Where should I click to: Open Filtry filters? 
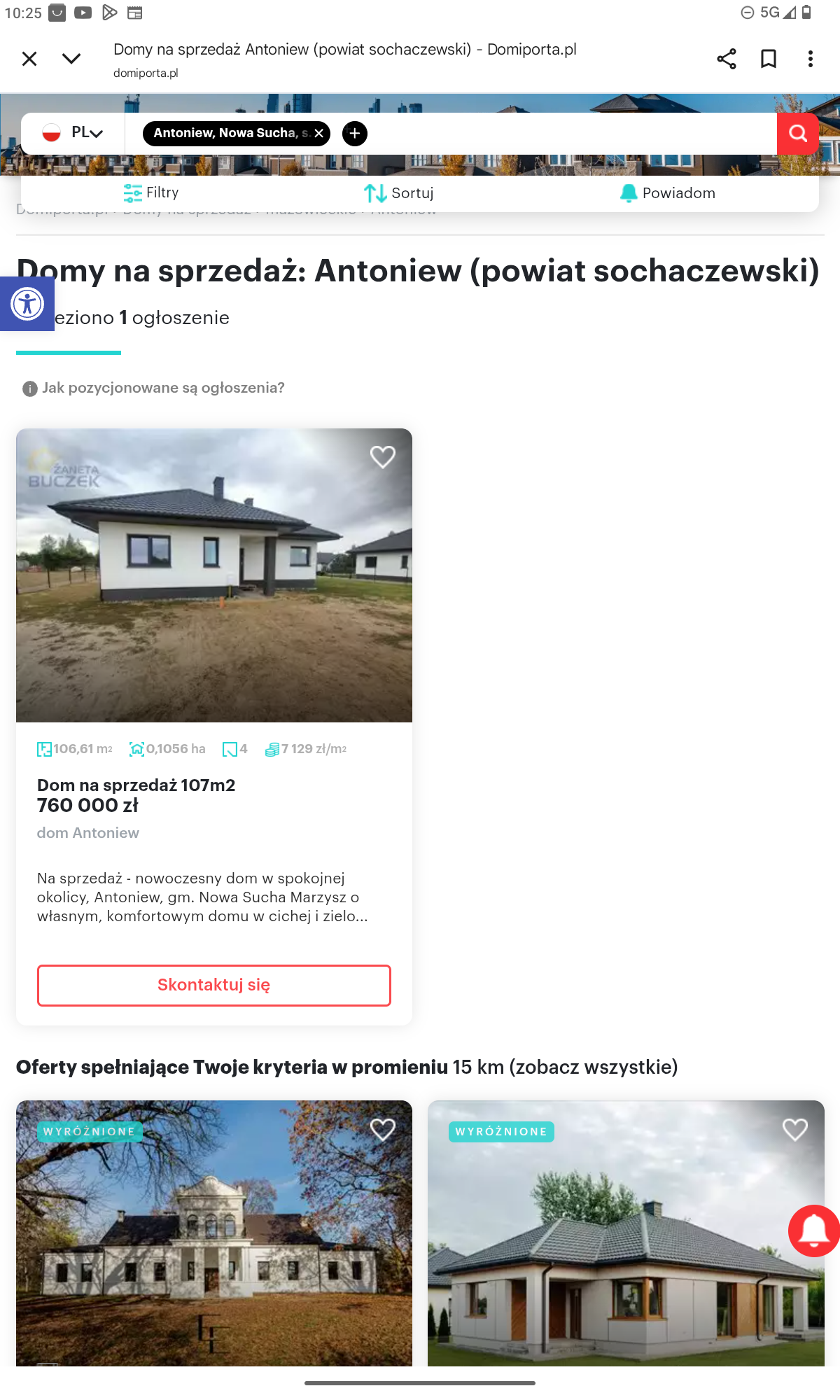(x=151, y=192)
